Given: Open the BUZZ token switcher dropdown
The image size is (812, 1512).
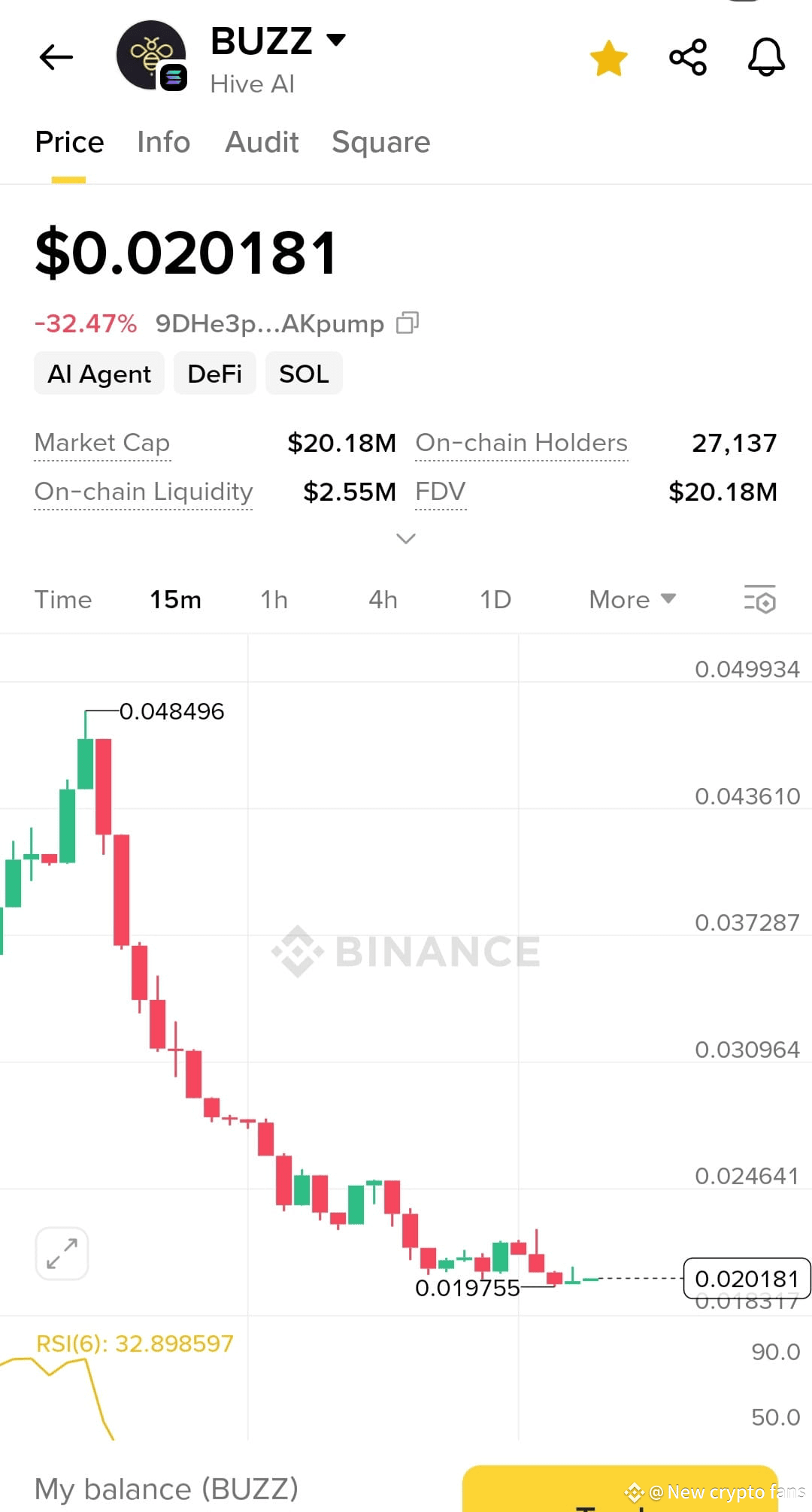Looking at the screenshot, I should pyautogui.click(x=336, y=39).
